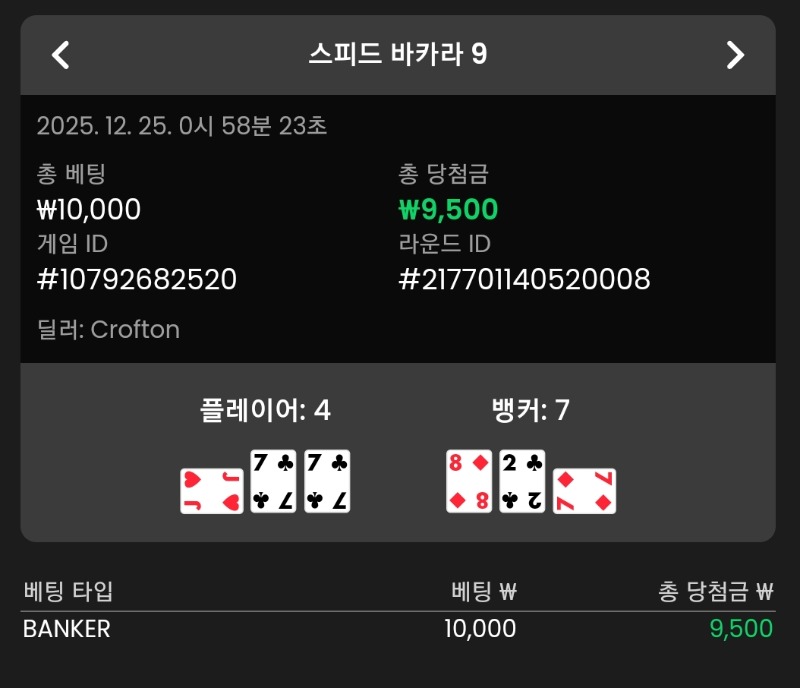Image resolution: width=800 pixels, height=688 pixels.
Task: Go to the previous game record arrow
Action: pos(61,55)
